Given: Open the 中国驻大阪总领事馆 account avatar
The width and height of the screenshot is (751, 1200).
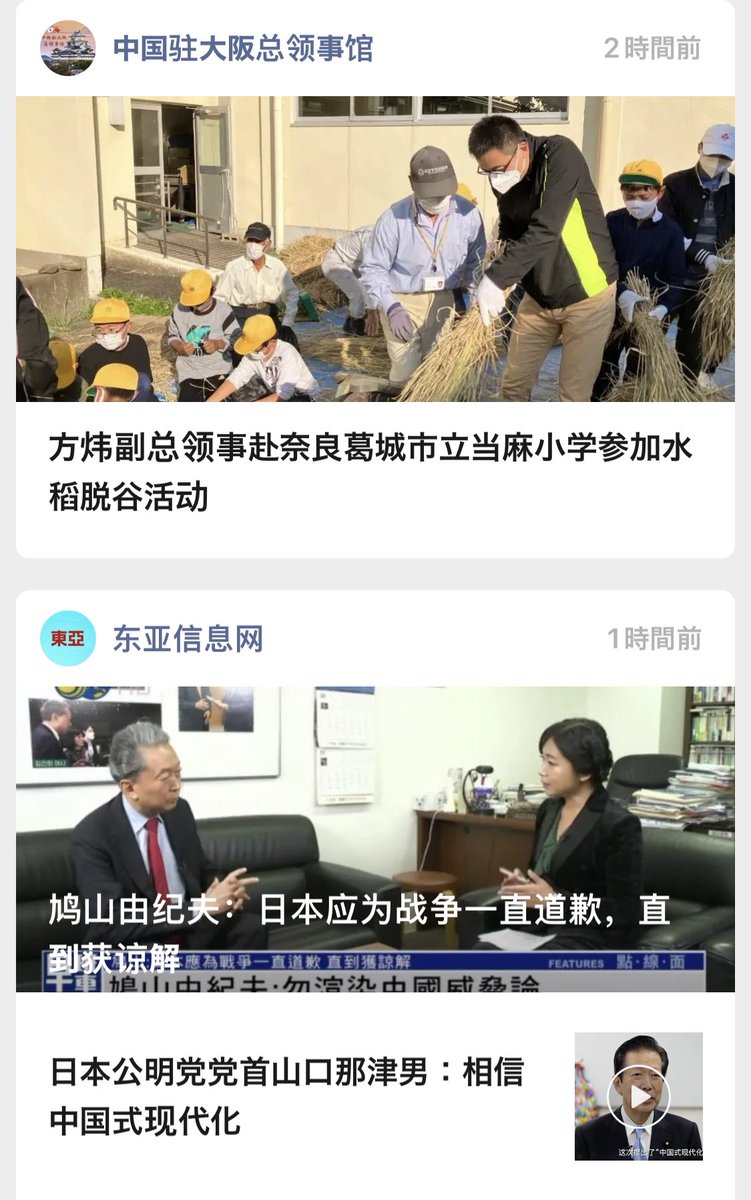Looking at the screenshot, I should point(68,48).
